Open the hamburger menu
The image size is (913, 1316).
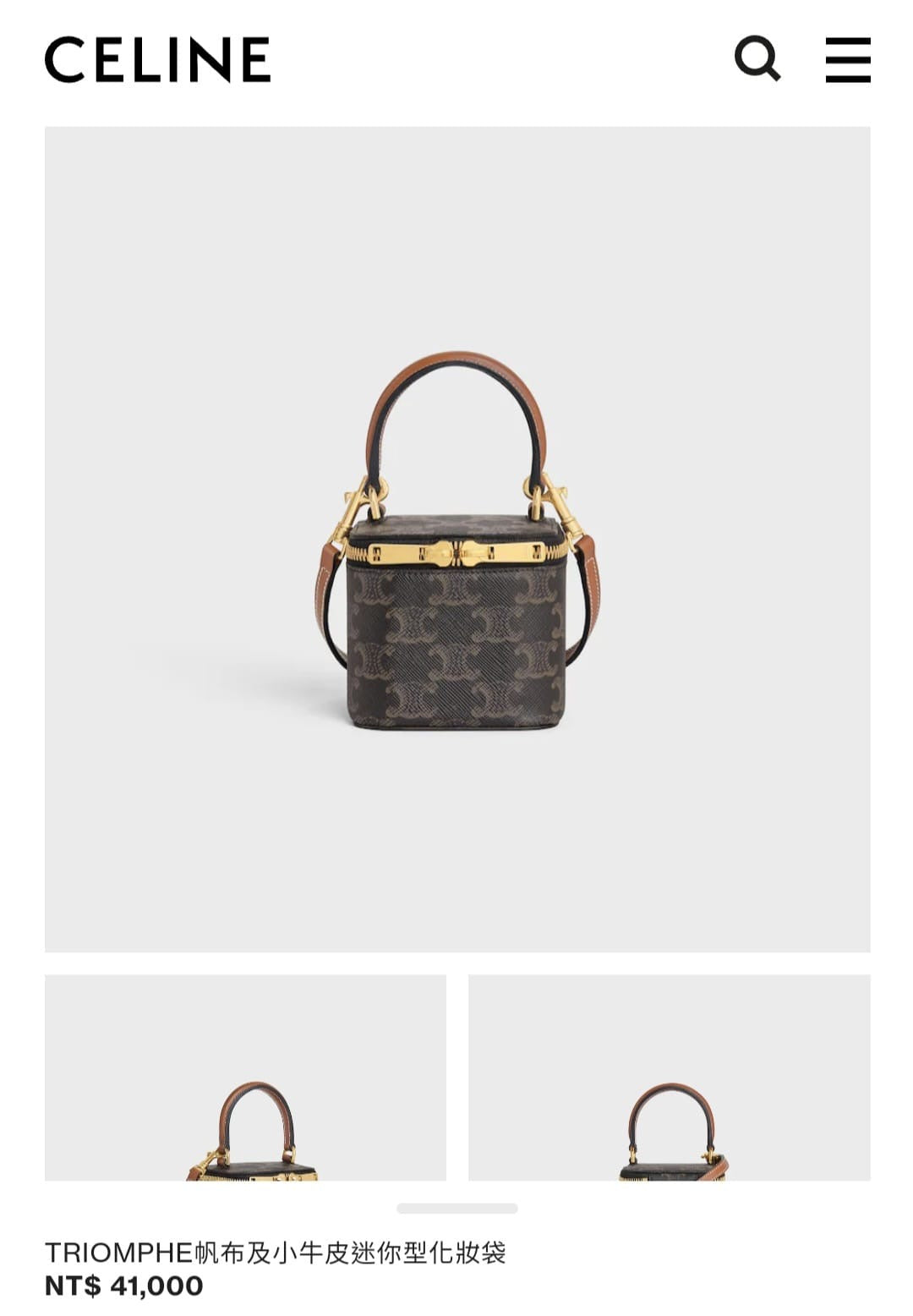[847, 59]
